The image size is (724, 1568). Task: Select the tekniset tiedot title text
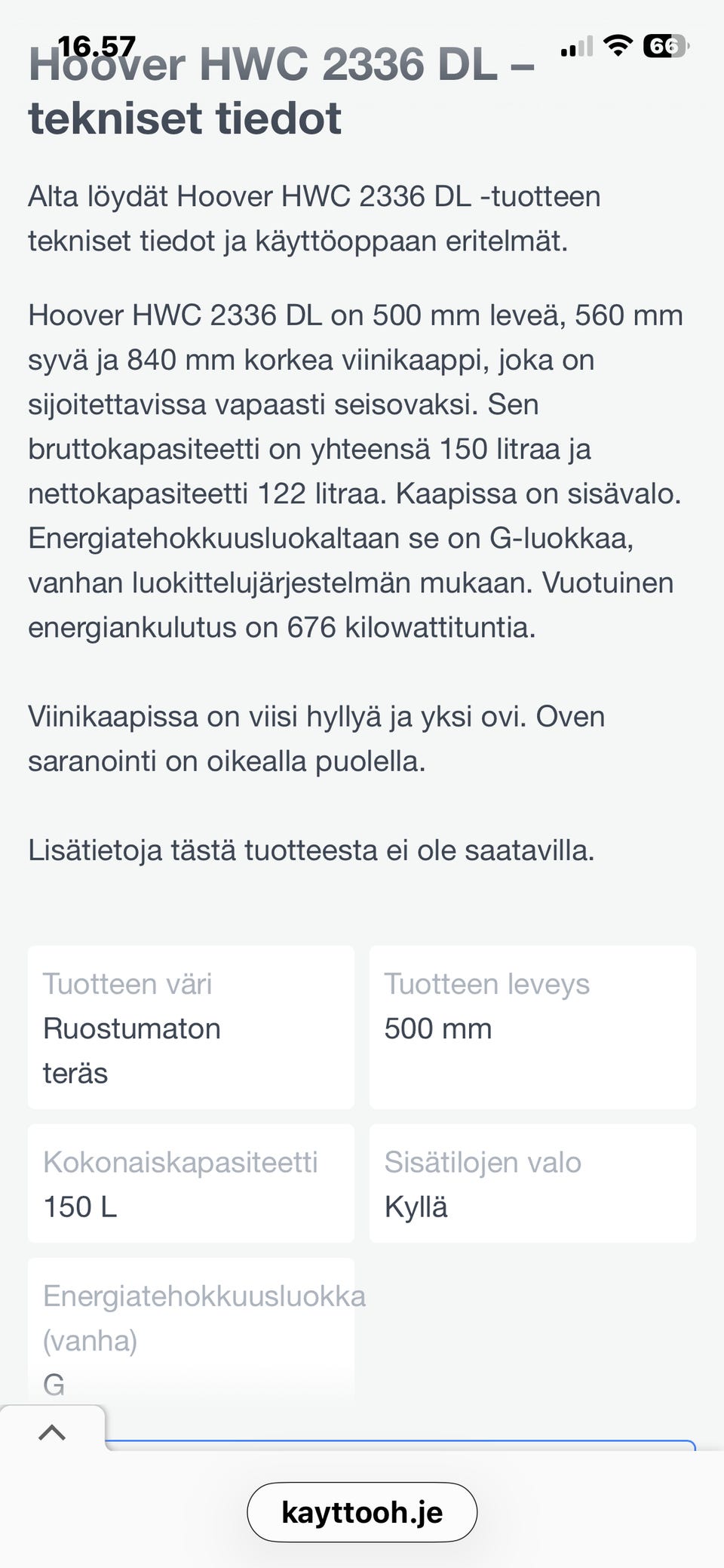coord(185,118)
